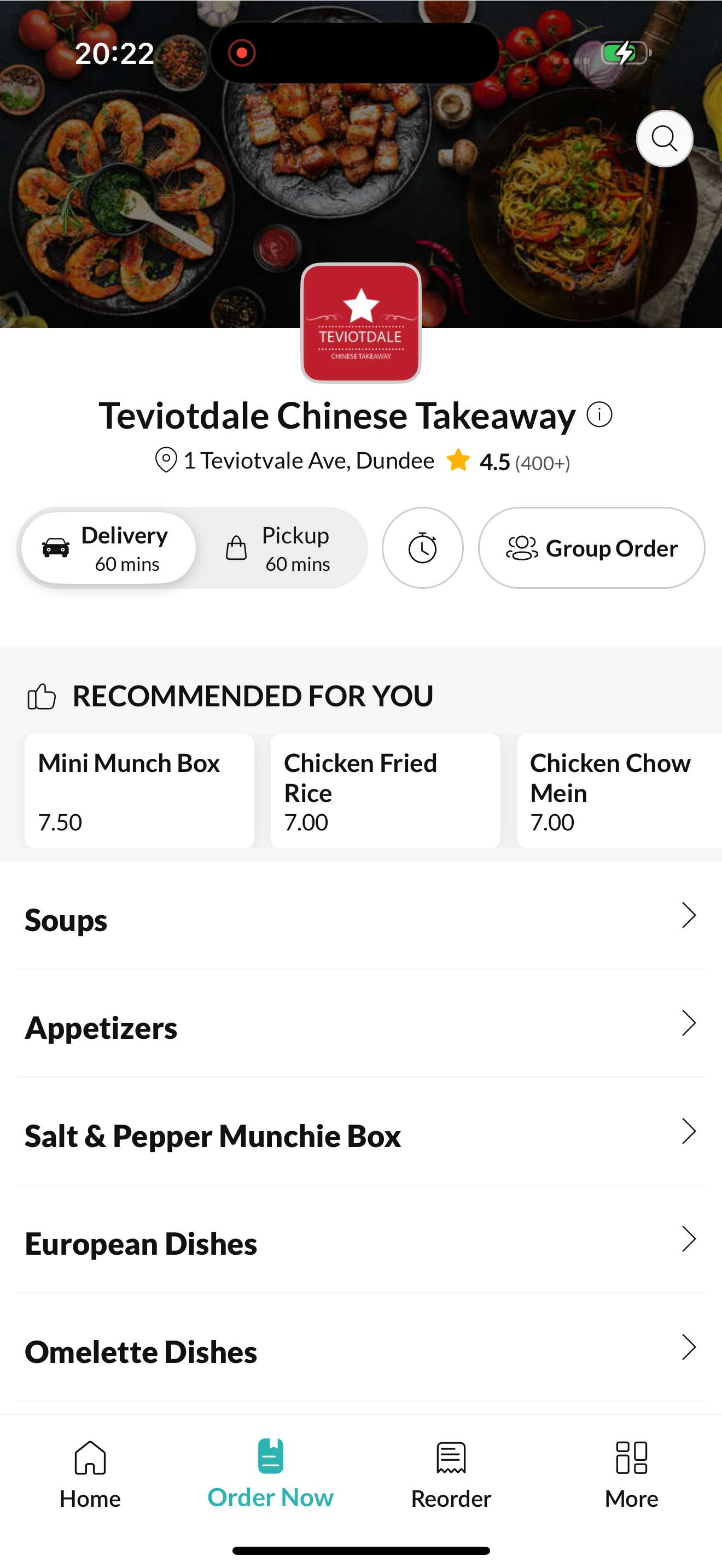The height and width of the screenshot is (1568, 722).
Task: Switch to Pickup 60 mins
Action: [x=278, y=548]
